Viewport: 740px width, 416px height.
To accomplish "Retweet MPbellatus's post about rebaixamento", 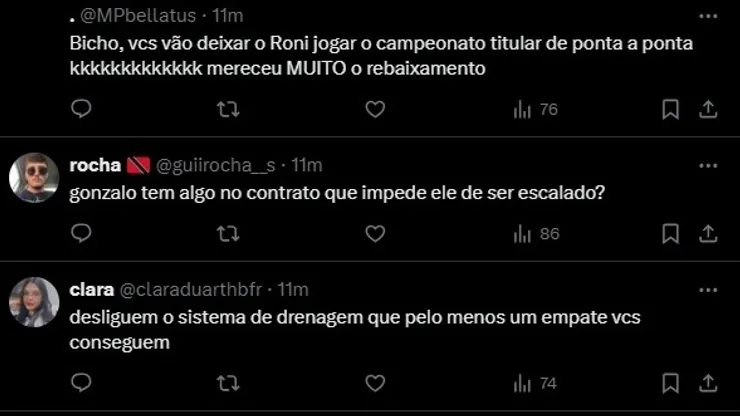I will point(228,109).
